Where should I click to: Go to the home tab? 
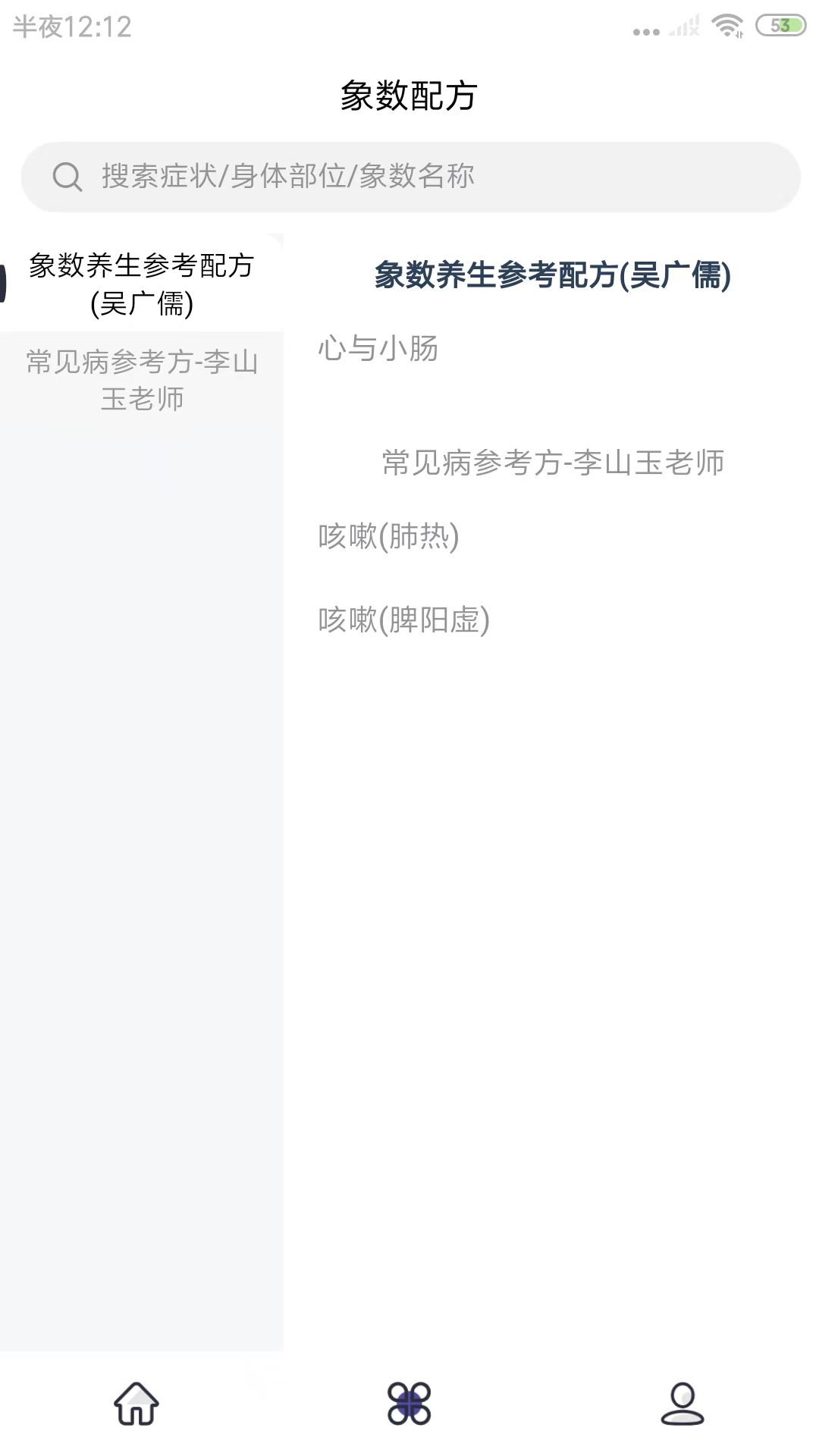tap(136, 1403)
